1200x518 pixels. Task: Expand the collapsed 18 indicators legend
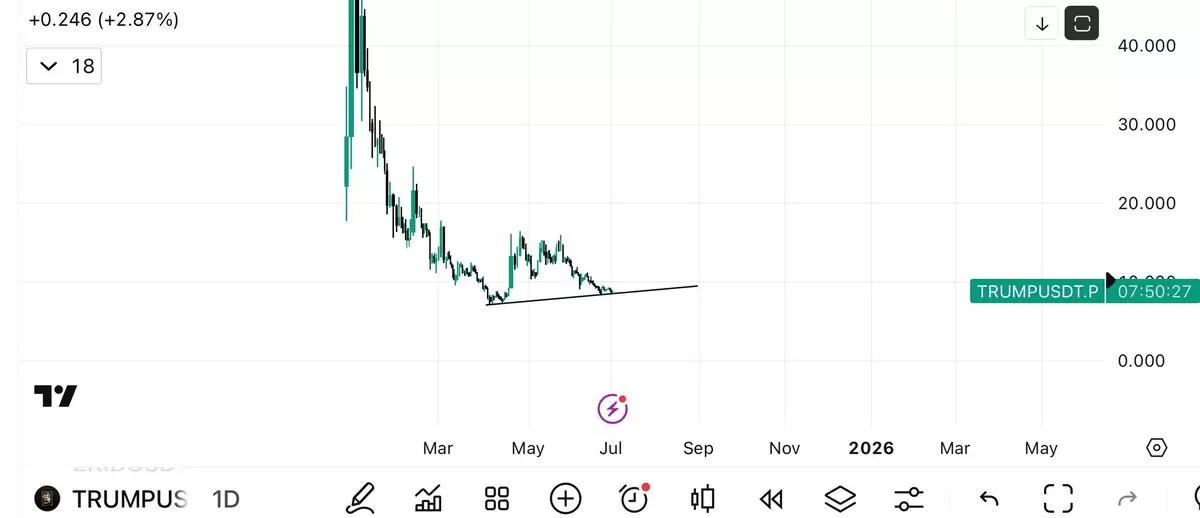[64, 66]
